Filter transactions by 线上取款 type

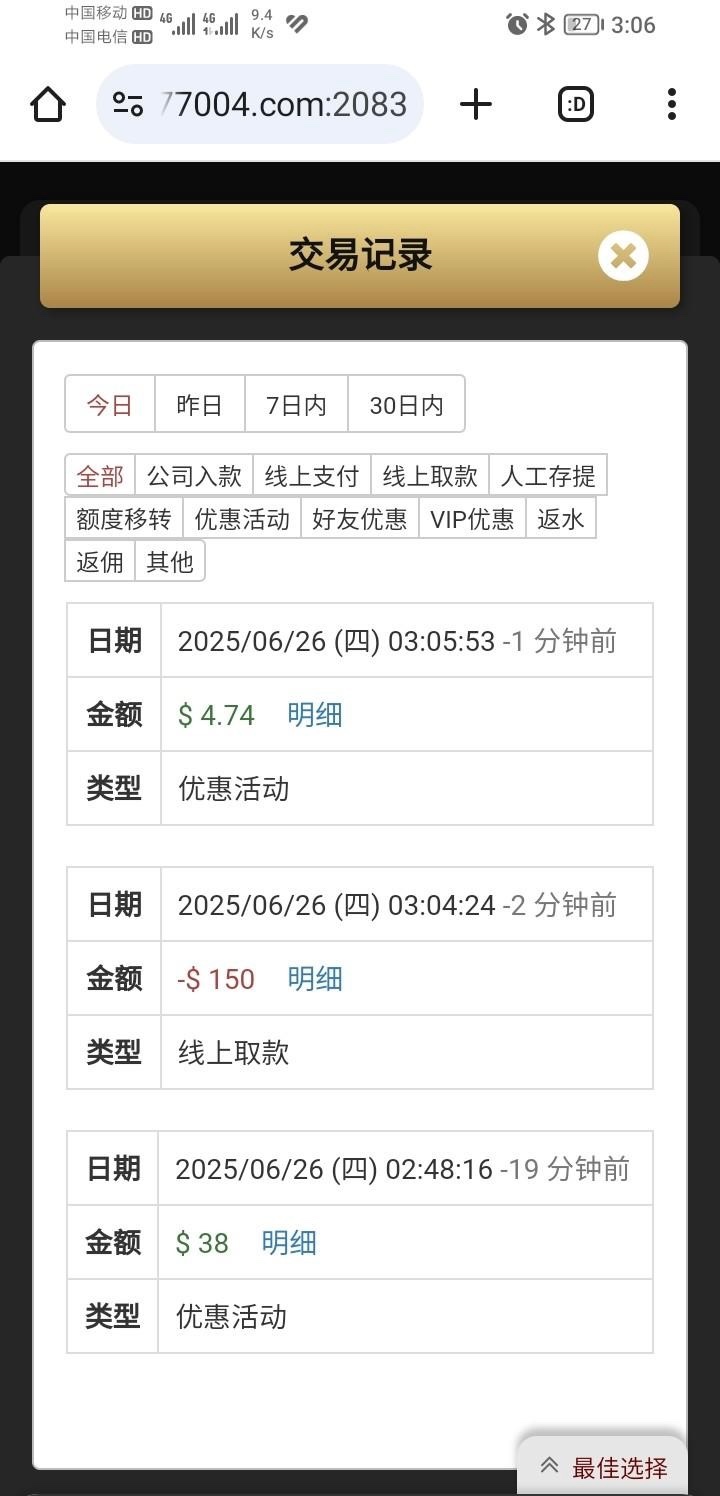tap(429, 475)
